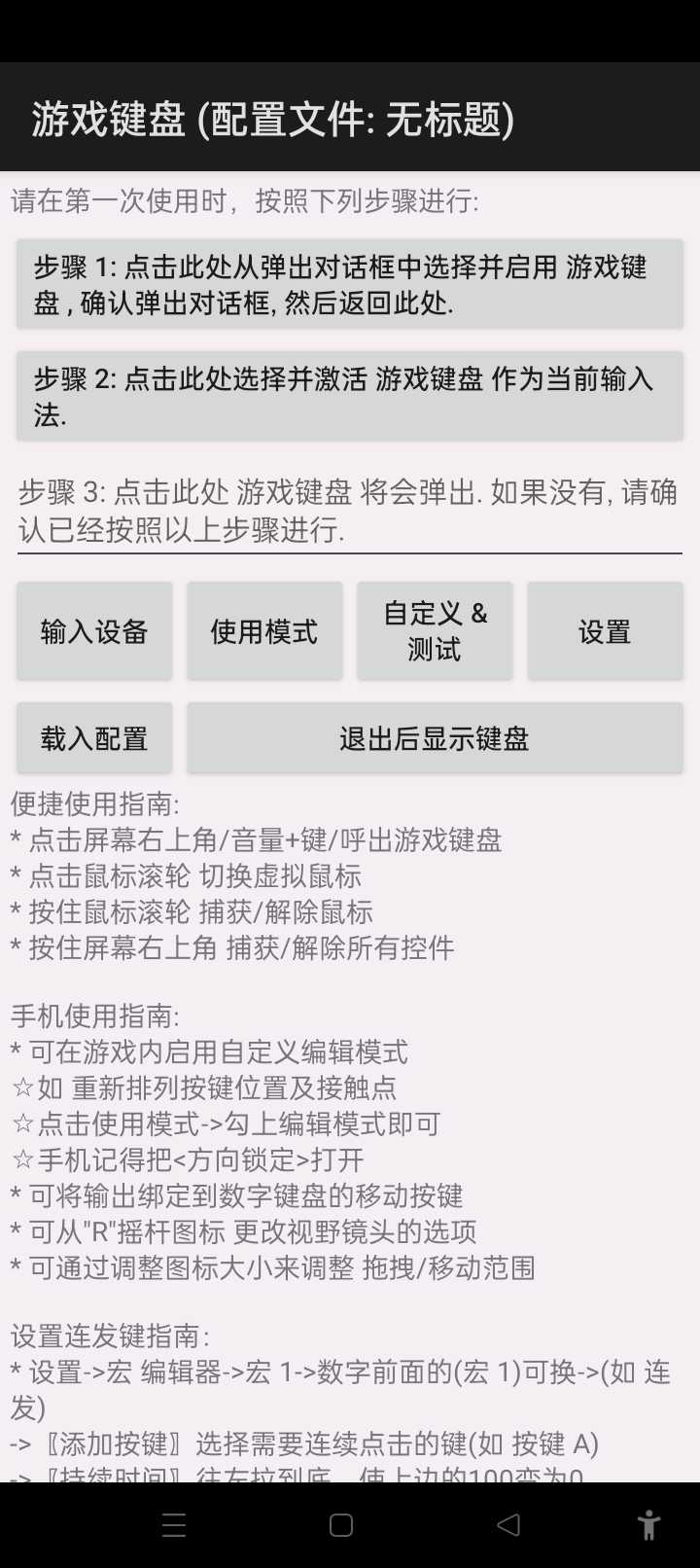Open 自定义 & 测试

pos(435,631)
